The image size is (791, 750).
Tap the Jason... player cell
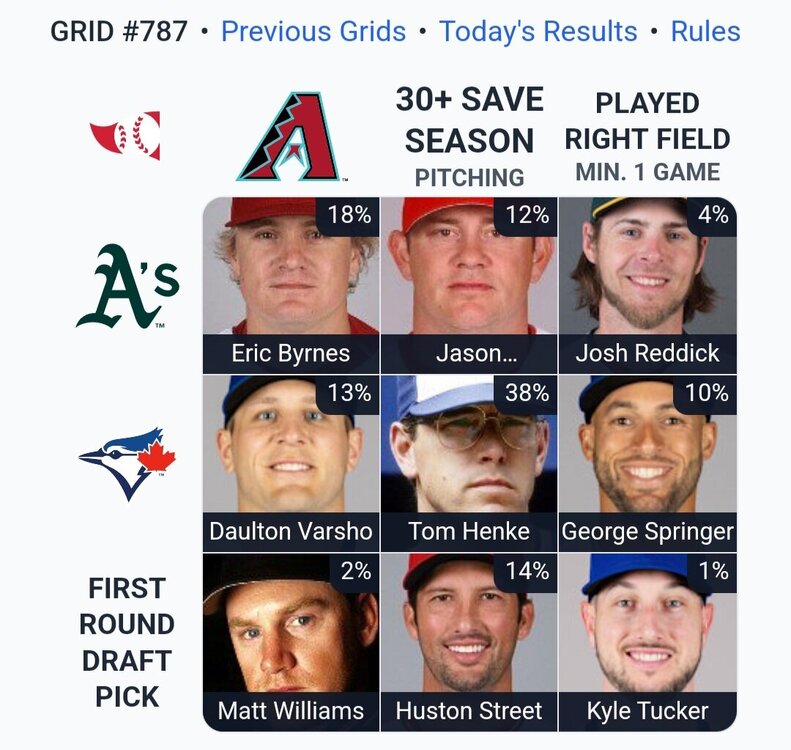pos(469,285)
